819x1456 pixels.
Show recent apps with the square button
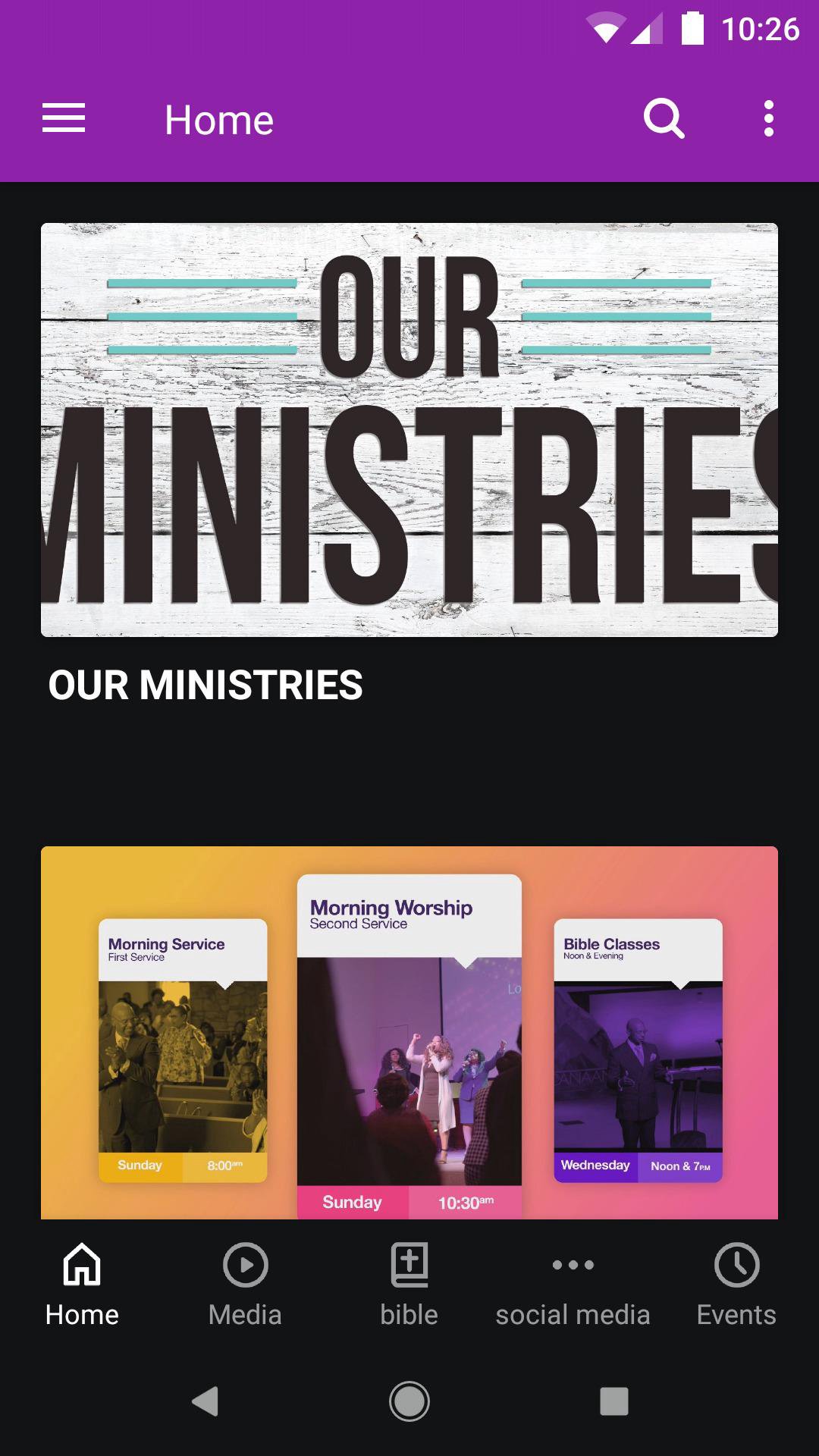[x=613, y=1401]
